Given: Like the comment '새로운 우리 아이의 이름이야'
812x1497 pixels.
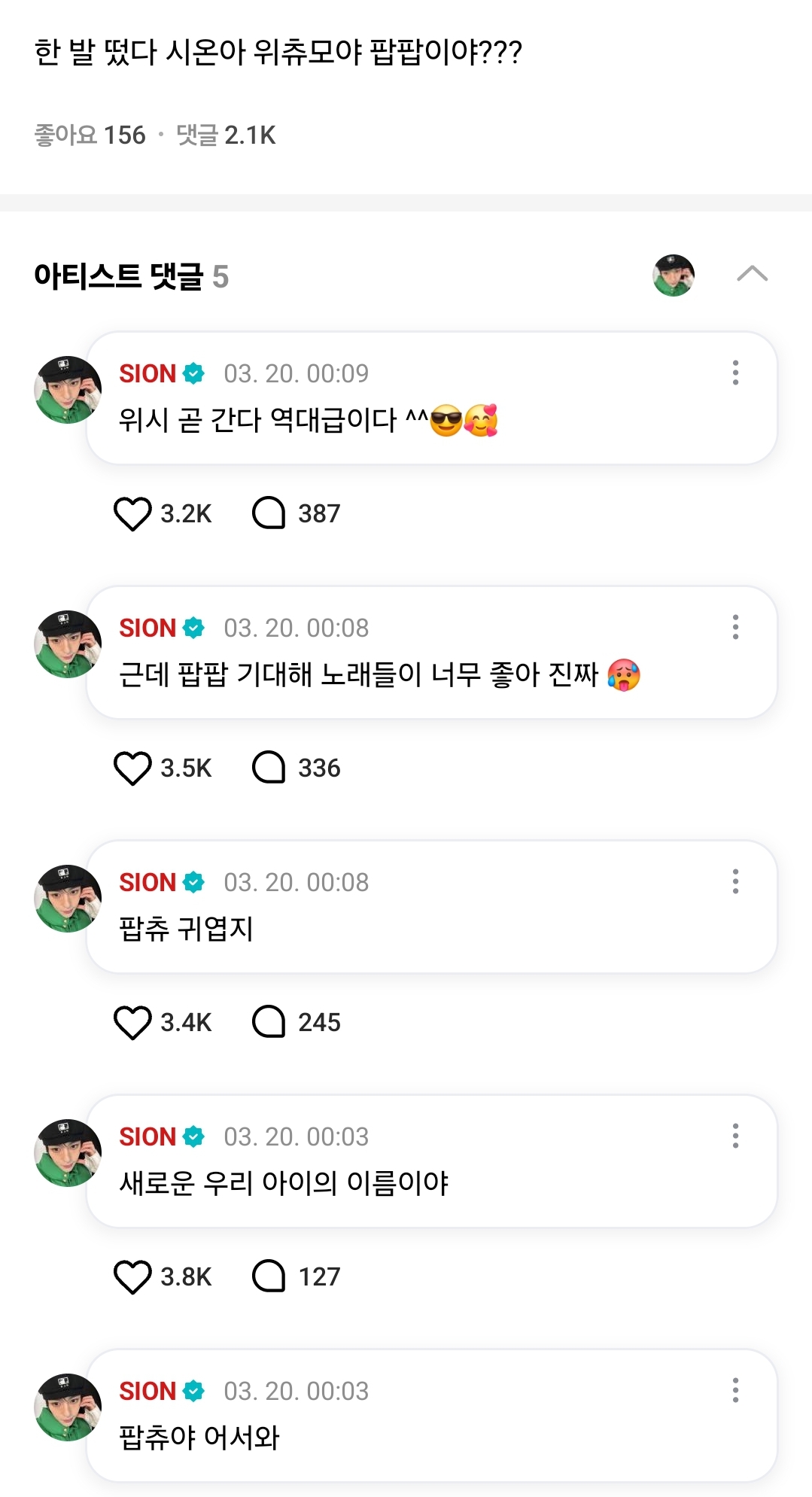Looking at the screenshot, I should tap(132, 1277).
